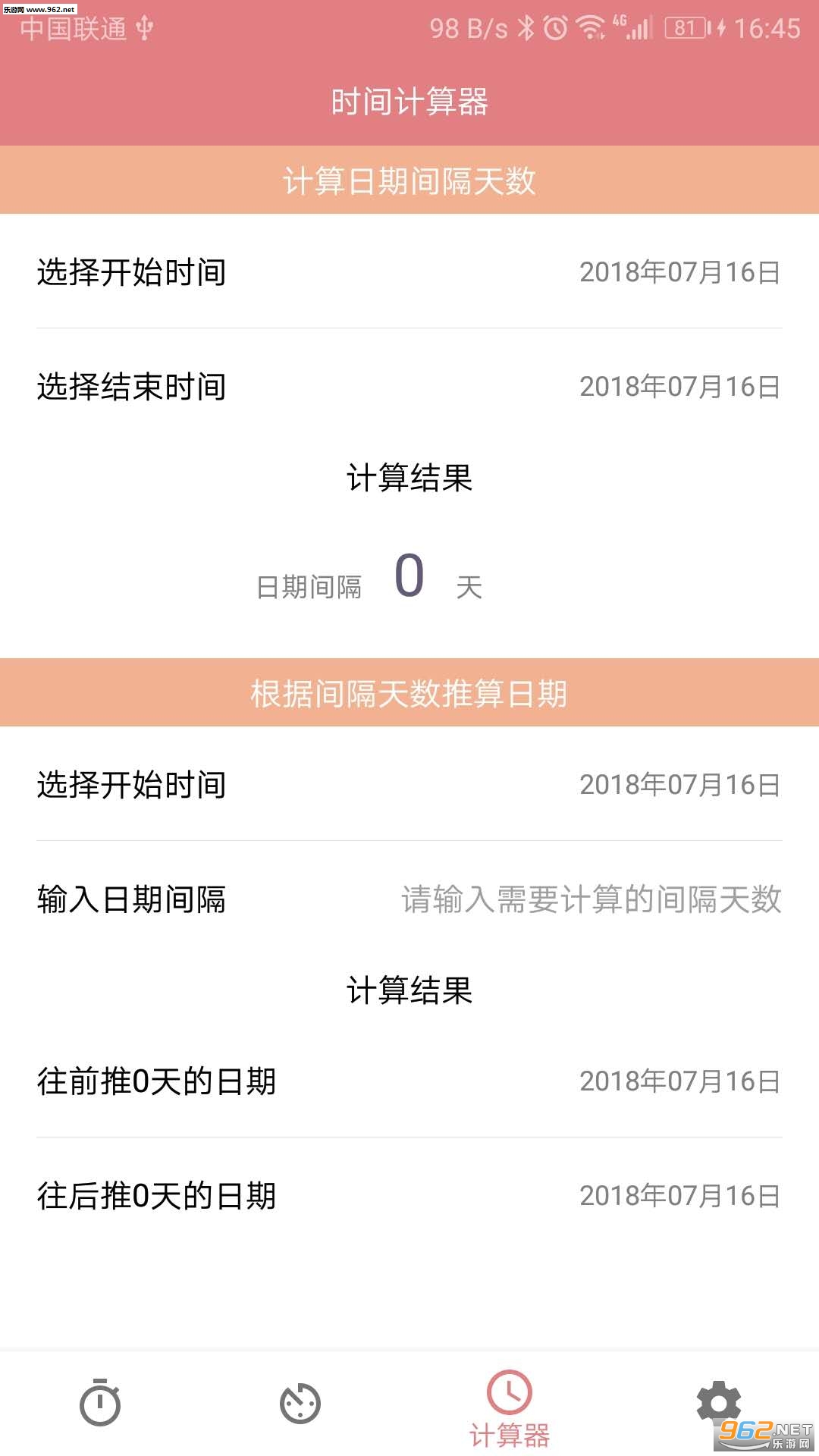Select start time under 计算日期间隔天数
This screenshot has width=819, height=1456.
coord(409,271)
